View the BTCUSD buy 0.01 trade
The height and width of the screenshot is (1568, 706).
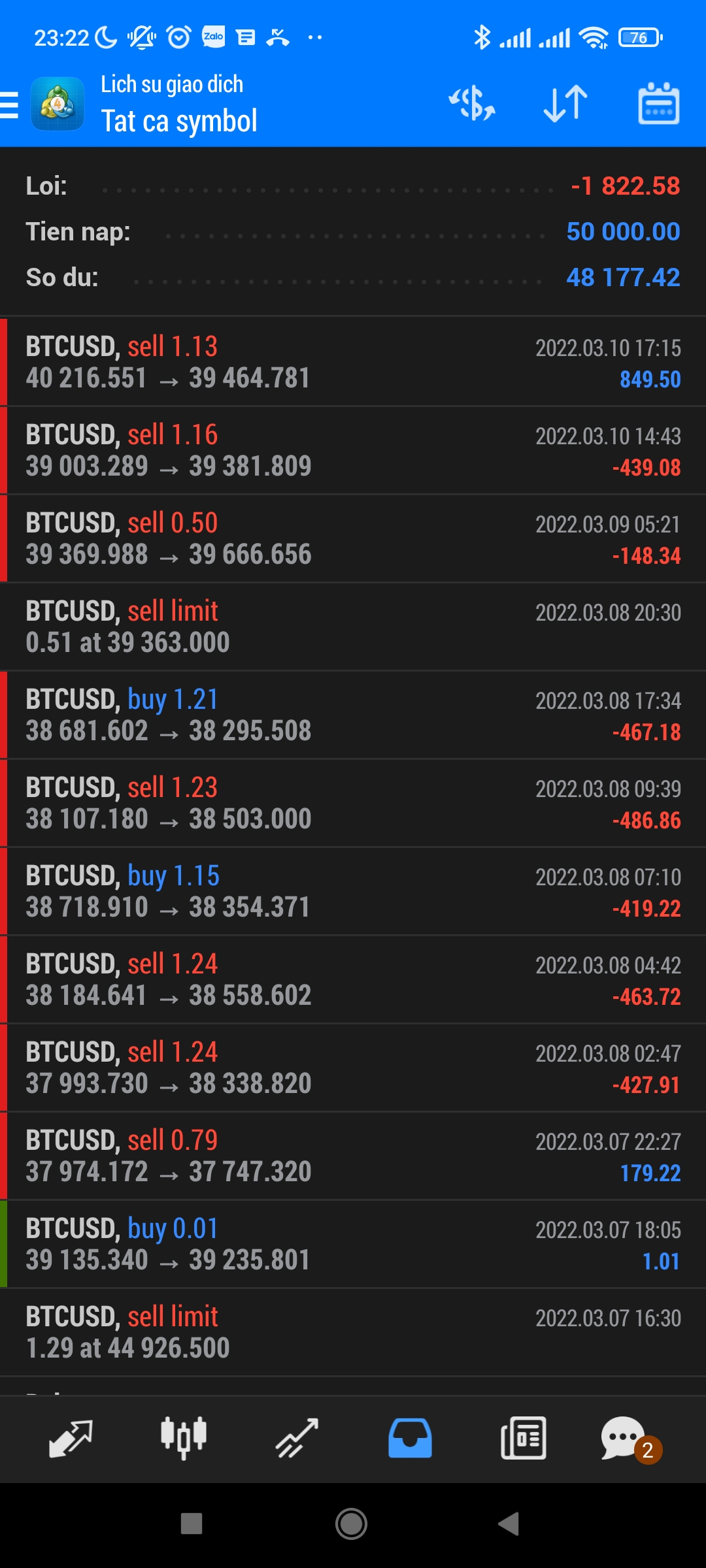pos(353,1244)
